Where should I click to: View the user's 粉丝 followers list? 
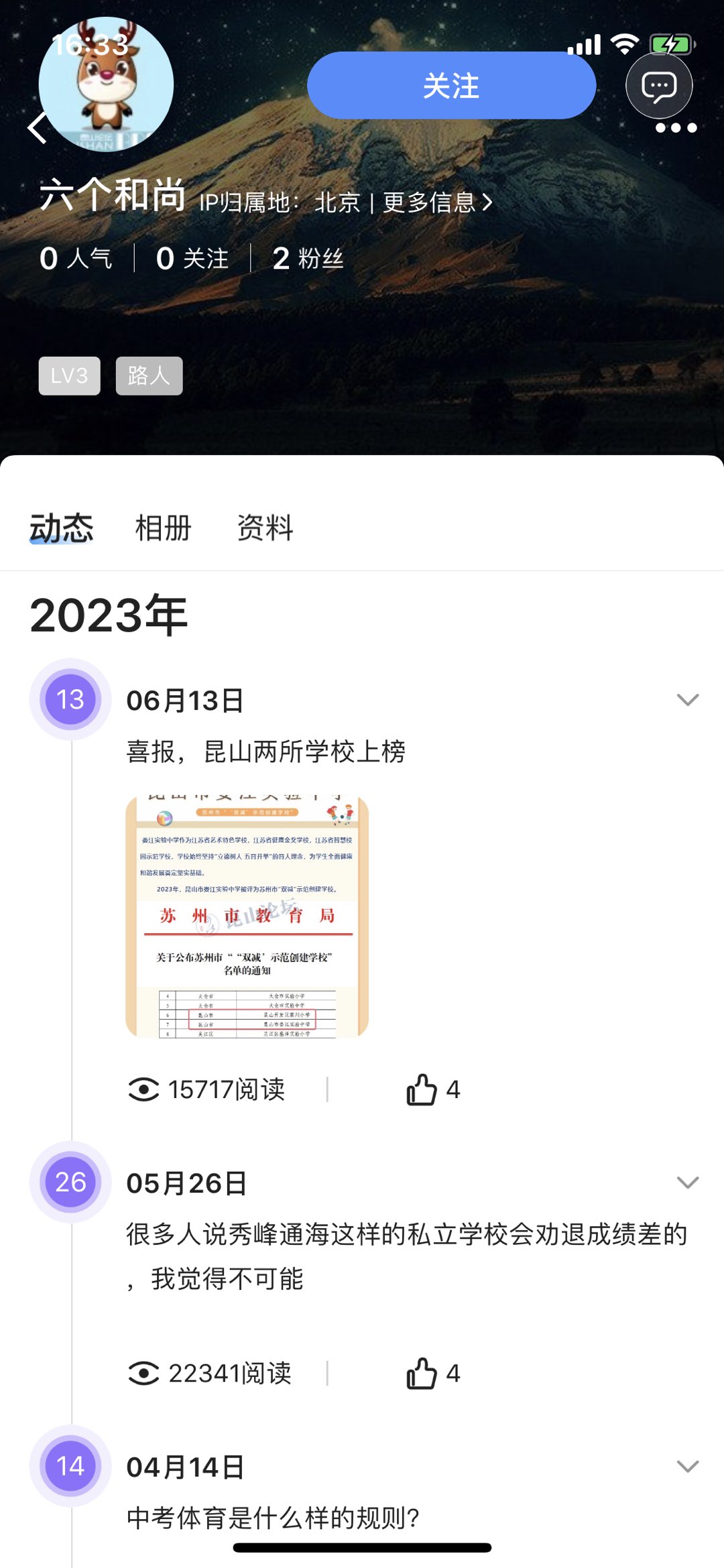(308, 259)
